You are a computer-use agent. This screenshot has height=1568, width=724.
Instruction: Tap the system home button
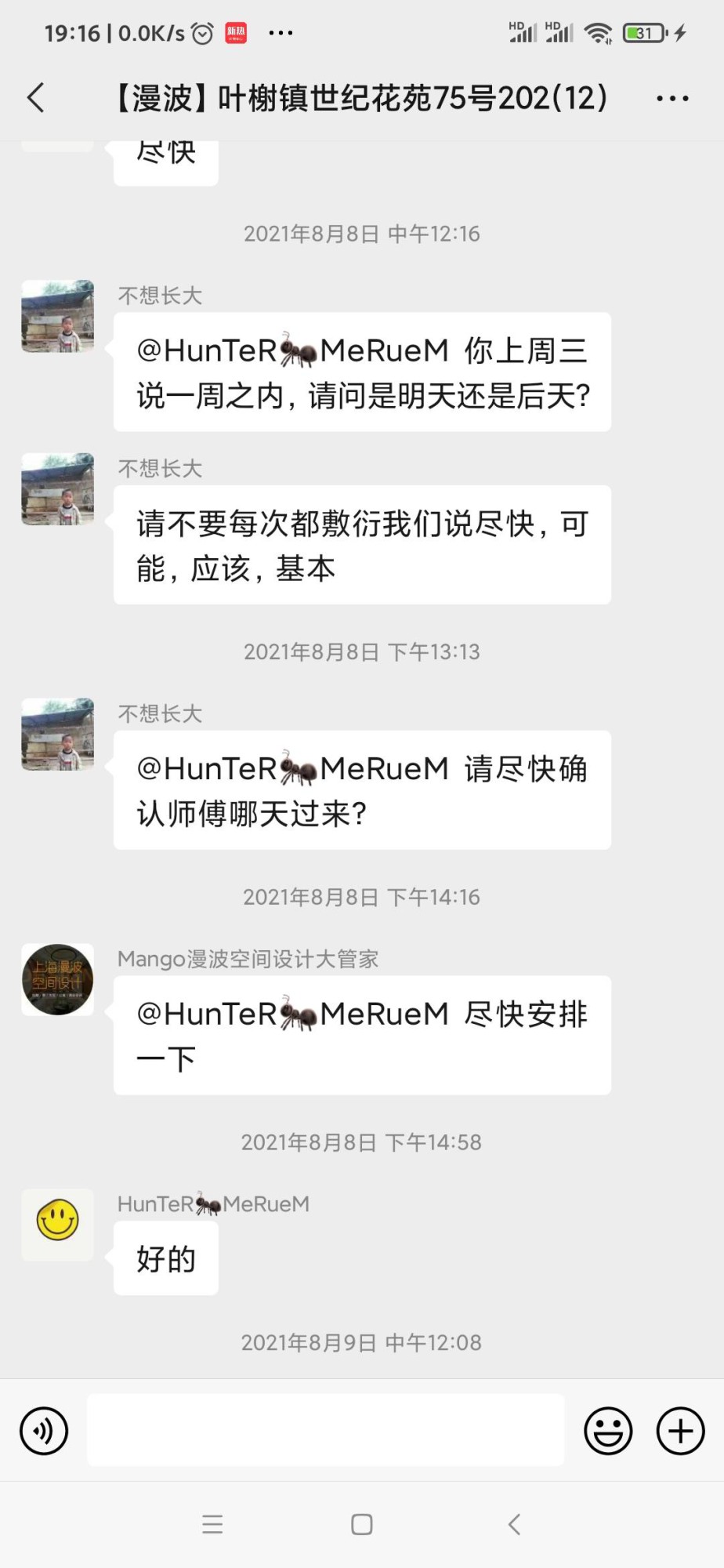pos(361,1524)
